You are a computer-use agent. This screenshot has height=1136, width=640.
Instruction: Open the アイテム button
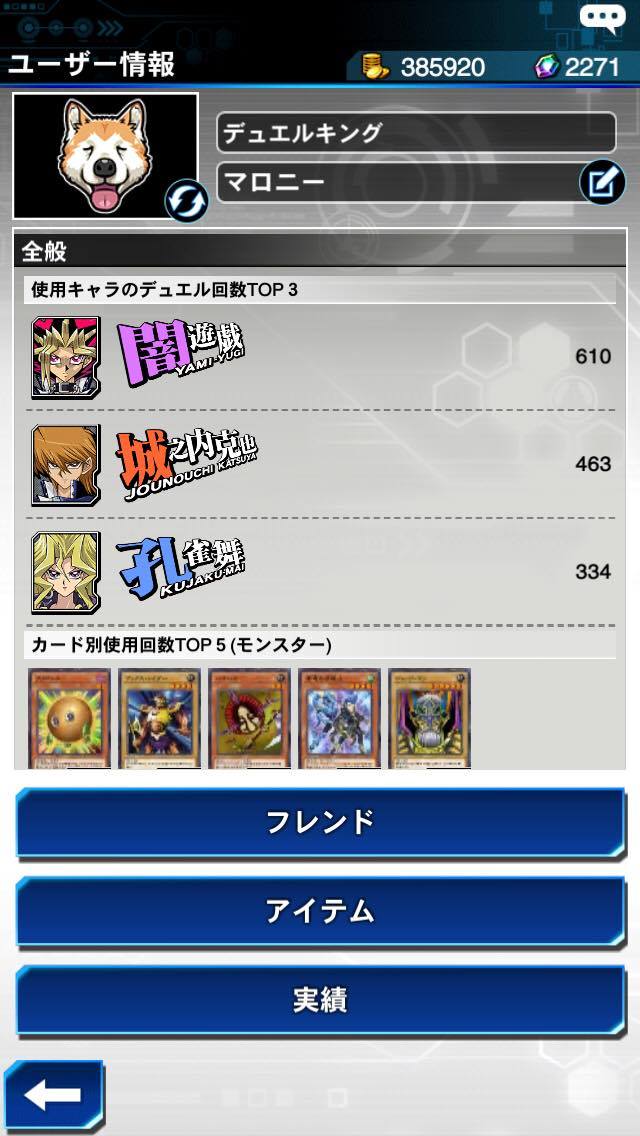[320, 911]
